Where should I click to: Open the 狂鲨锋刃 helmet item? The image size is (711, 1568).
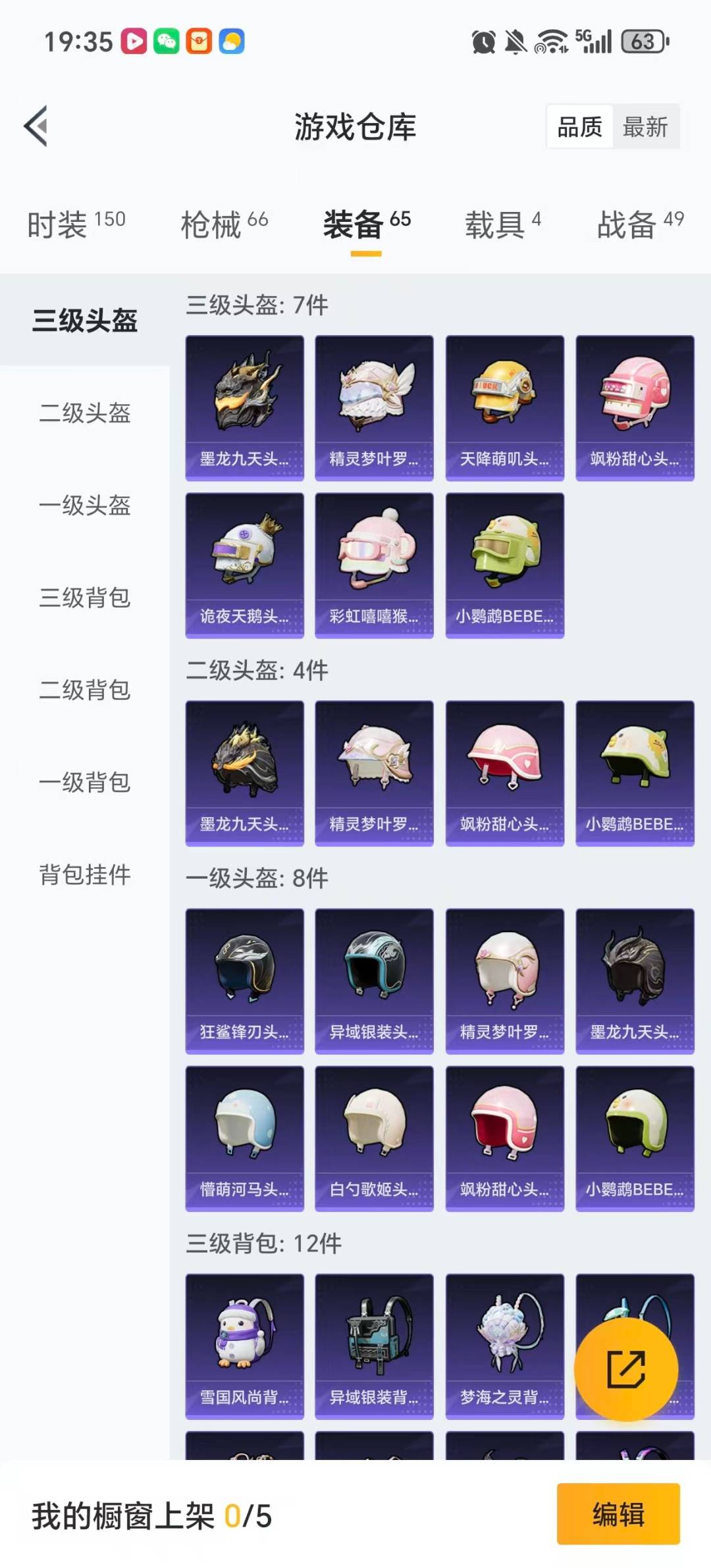point(245,981)
